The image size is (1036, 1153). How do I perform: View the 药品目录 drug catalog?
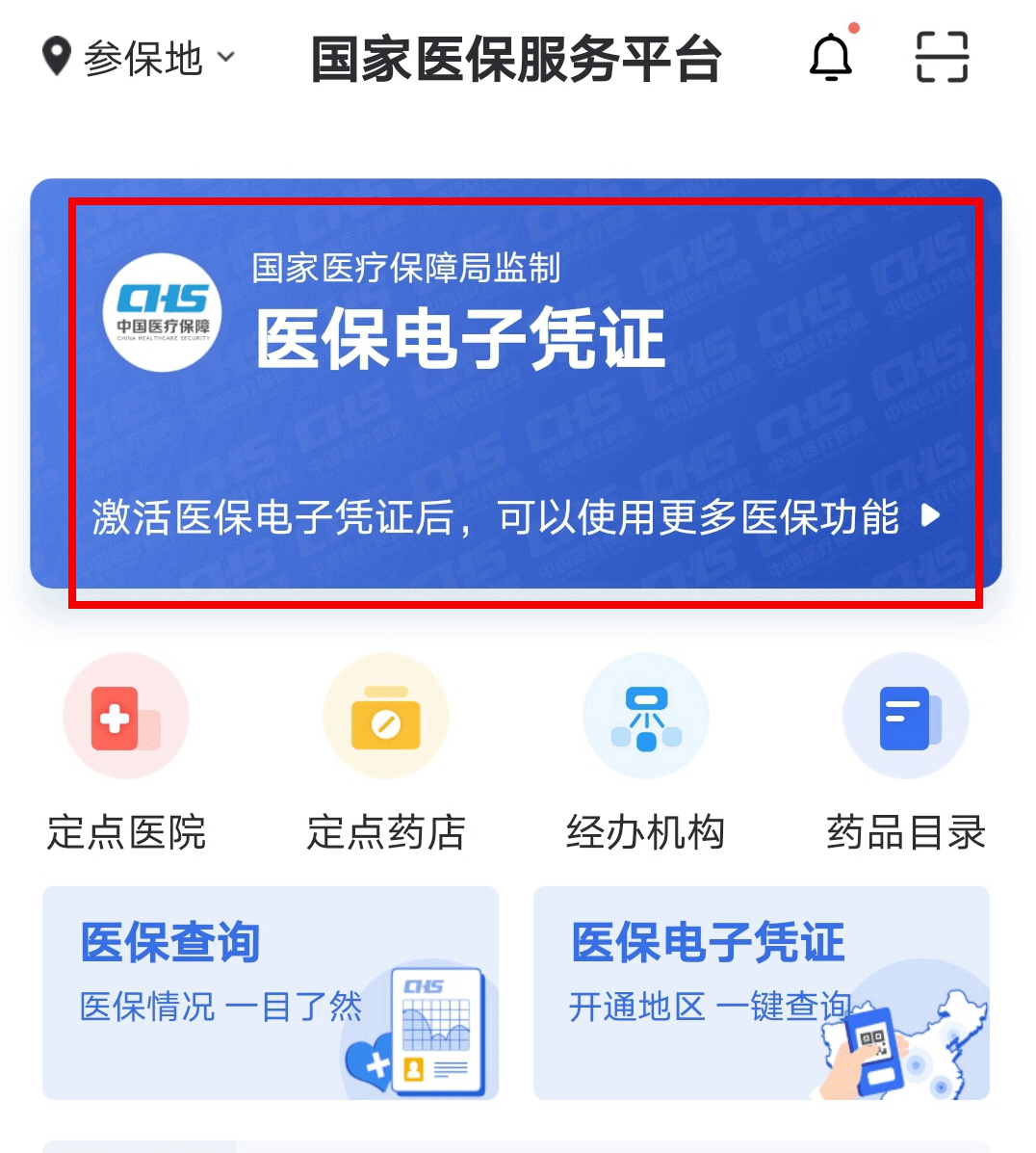[906, 751]
